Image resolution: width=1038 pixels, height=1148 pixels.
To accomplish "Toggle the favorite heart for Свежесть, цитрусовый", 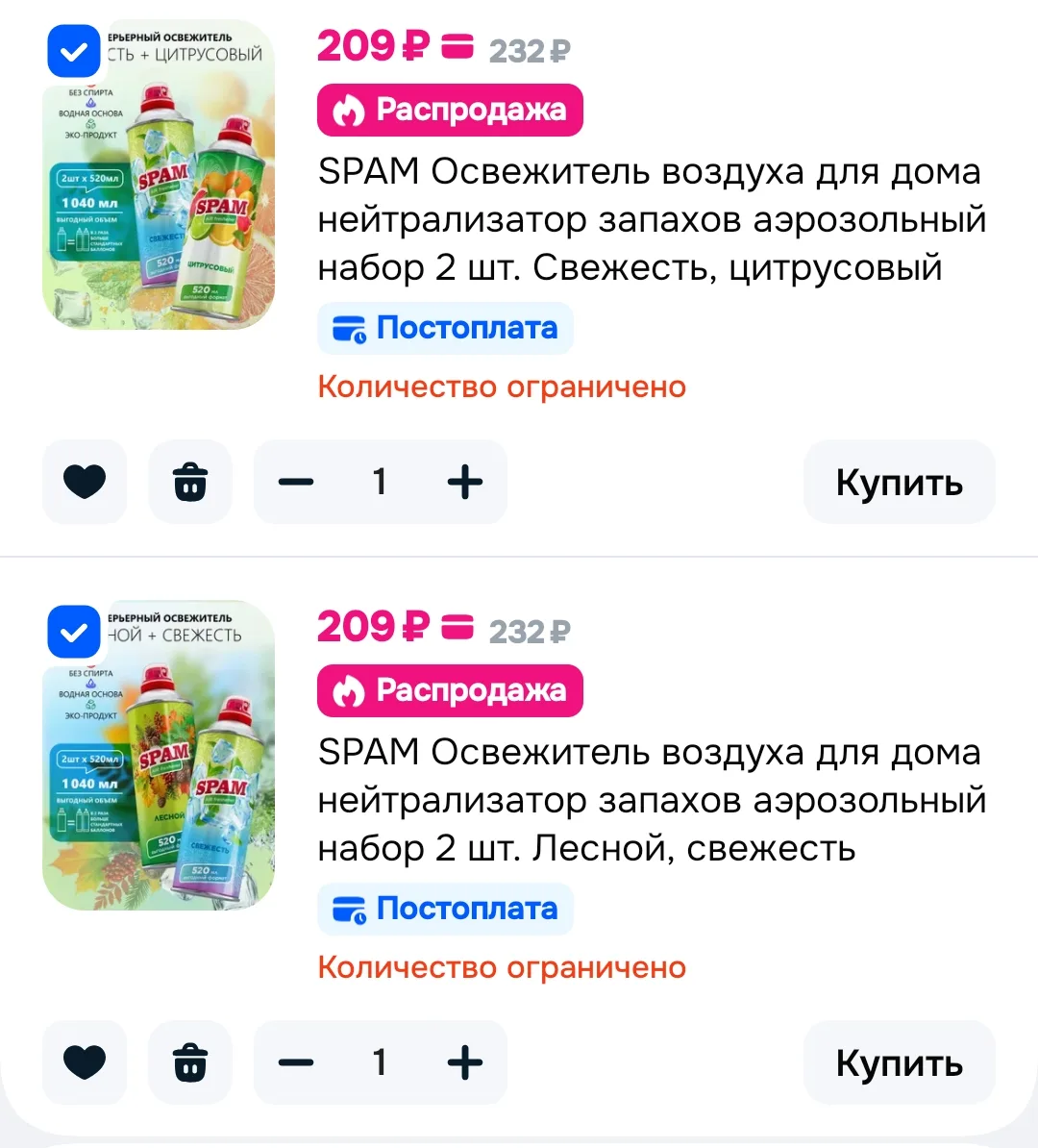I will coord(85,482).
